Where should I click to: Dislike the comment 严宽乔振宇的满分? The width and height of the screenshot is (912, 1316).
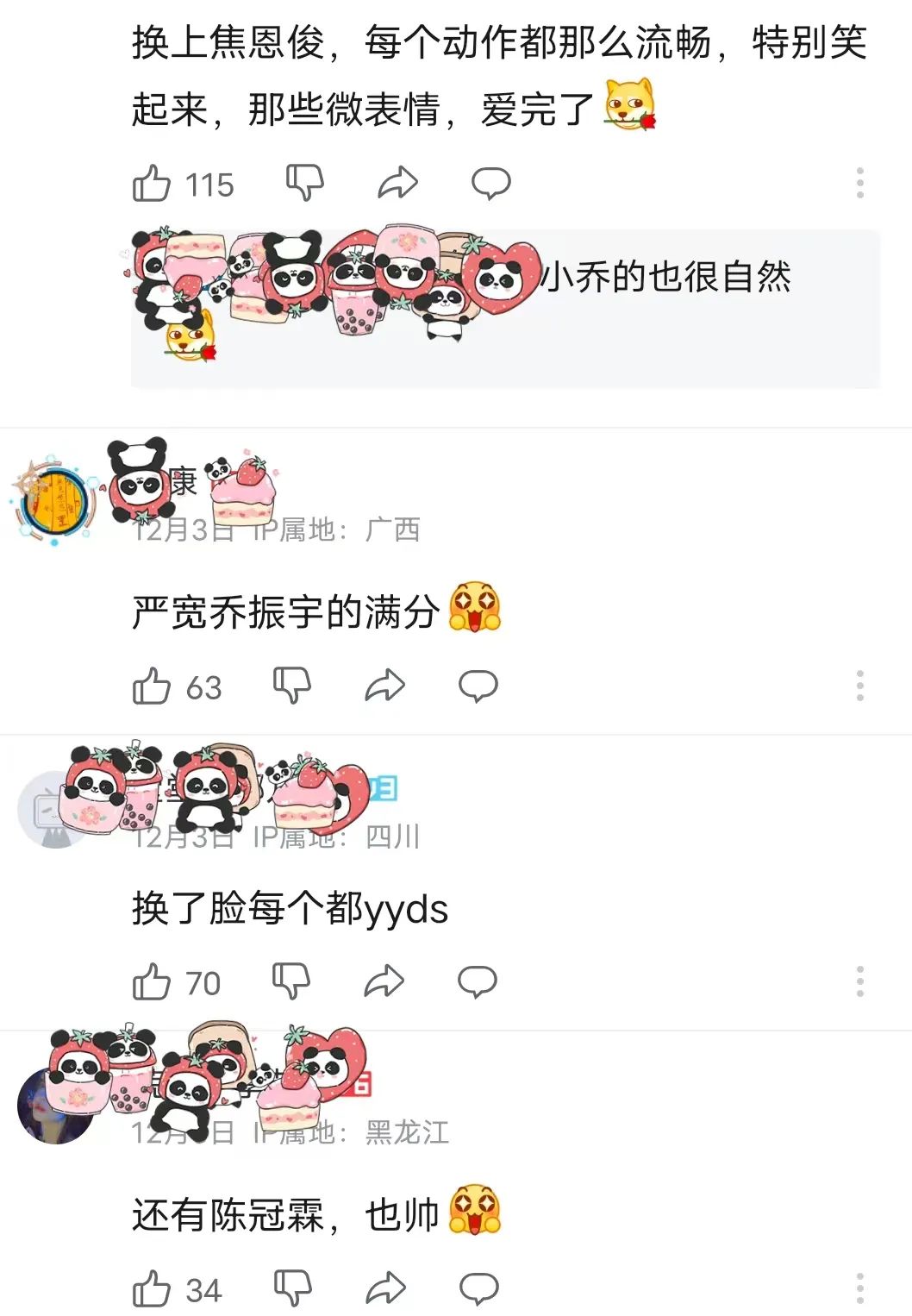(x=291, y=686)
